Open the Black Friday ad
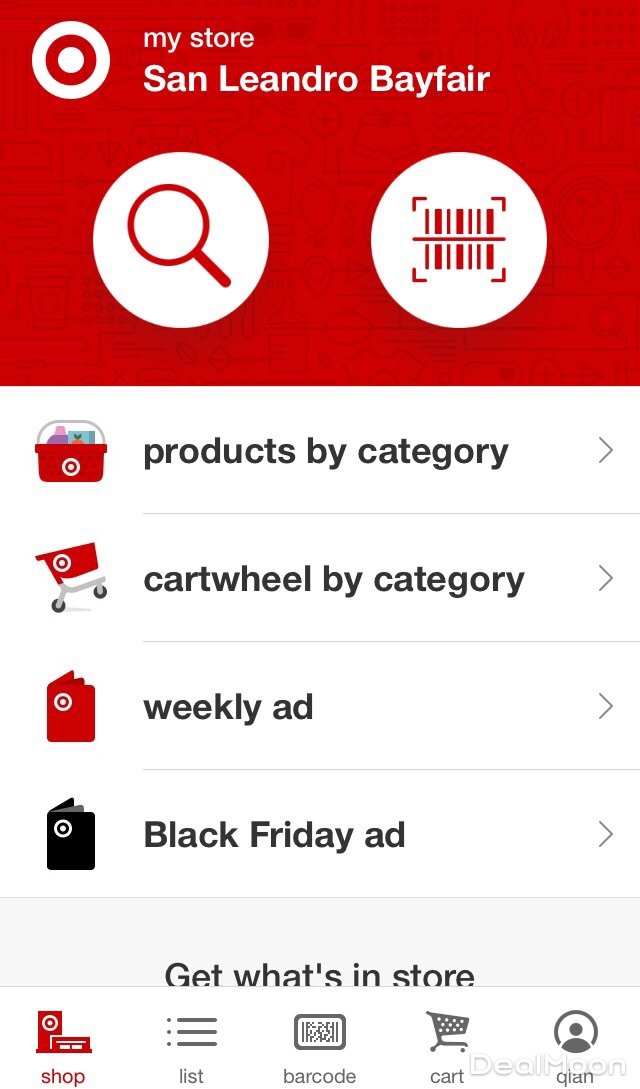Screen dimensions: 640x1089 275,835
